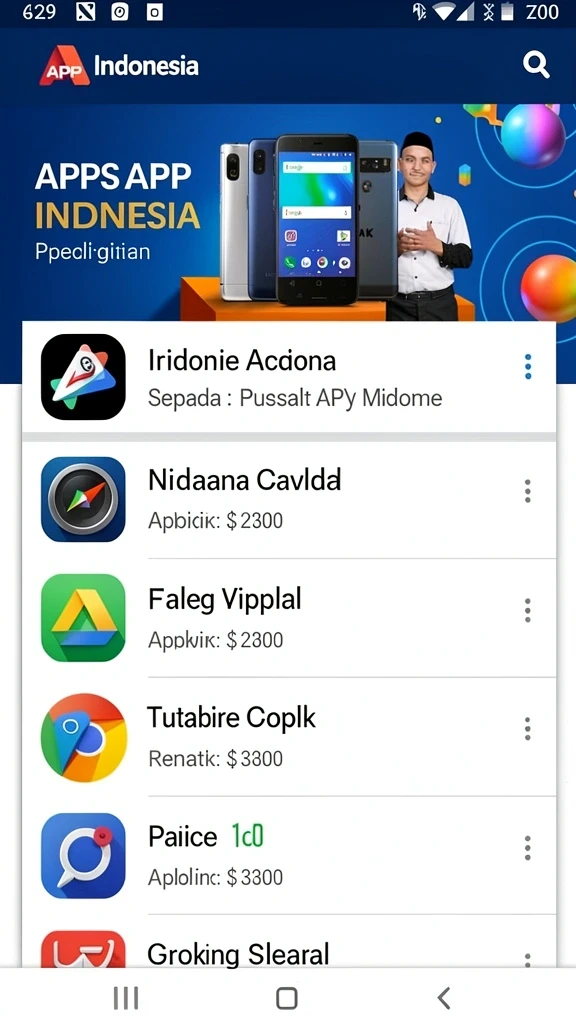
Task: Open the Paiice app listing
Action: point(289,856)
